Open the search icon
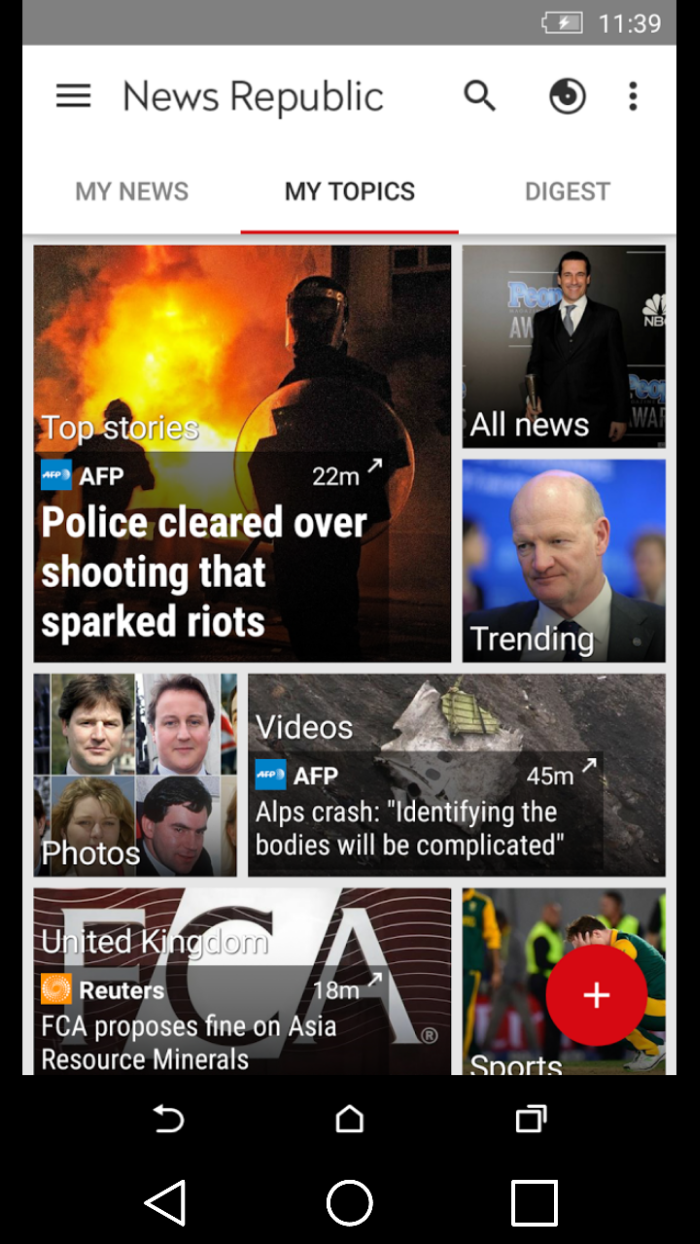700x1244 pixels. (480, 96)
